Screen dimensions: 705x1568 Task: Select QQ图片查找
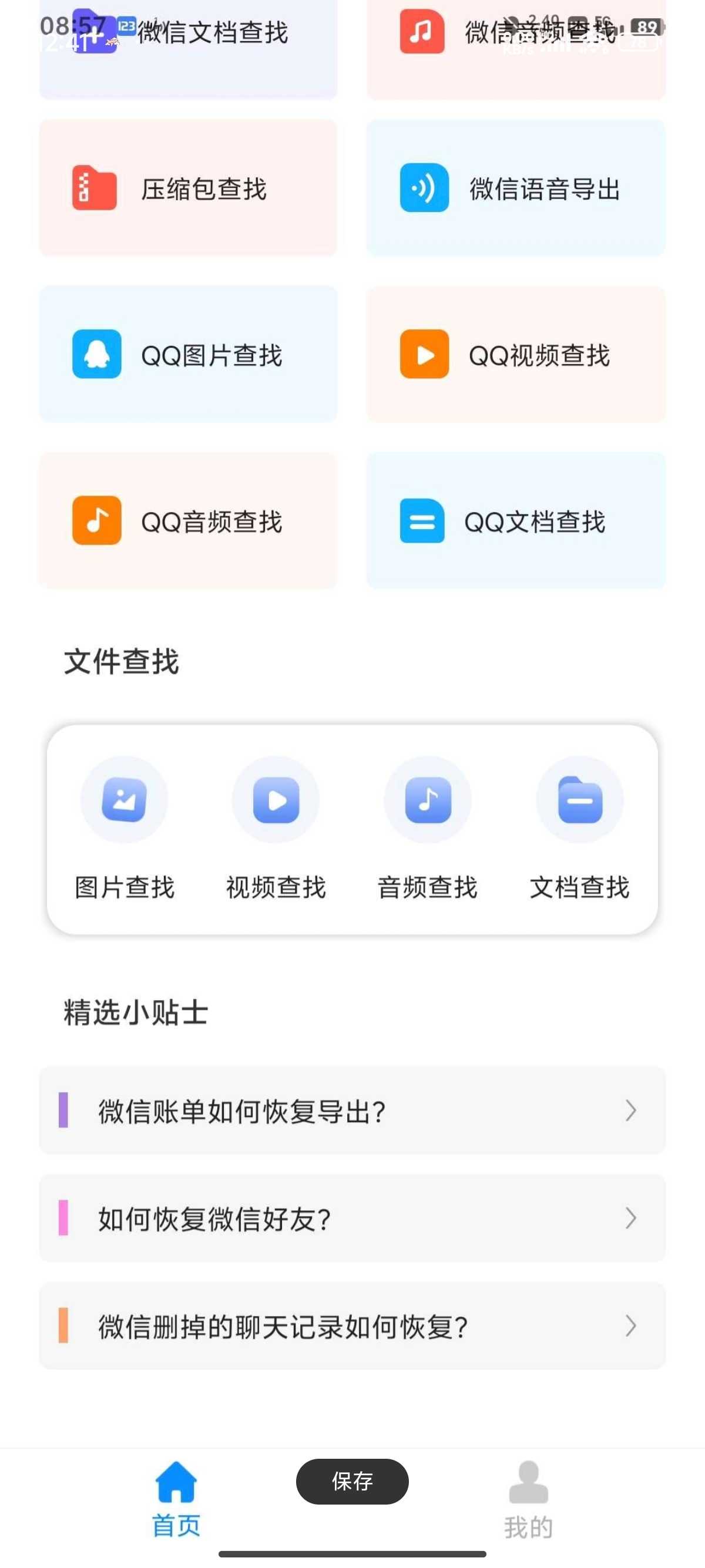(x=188, y=354)
